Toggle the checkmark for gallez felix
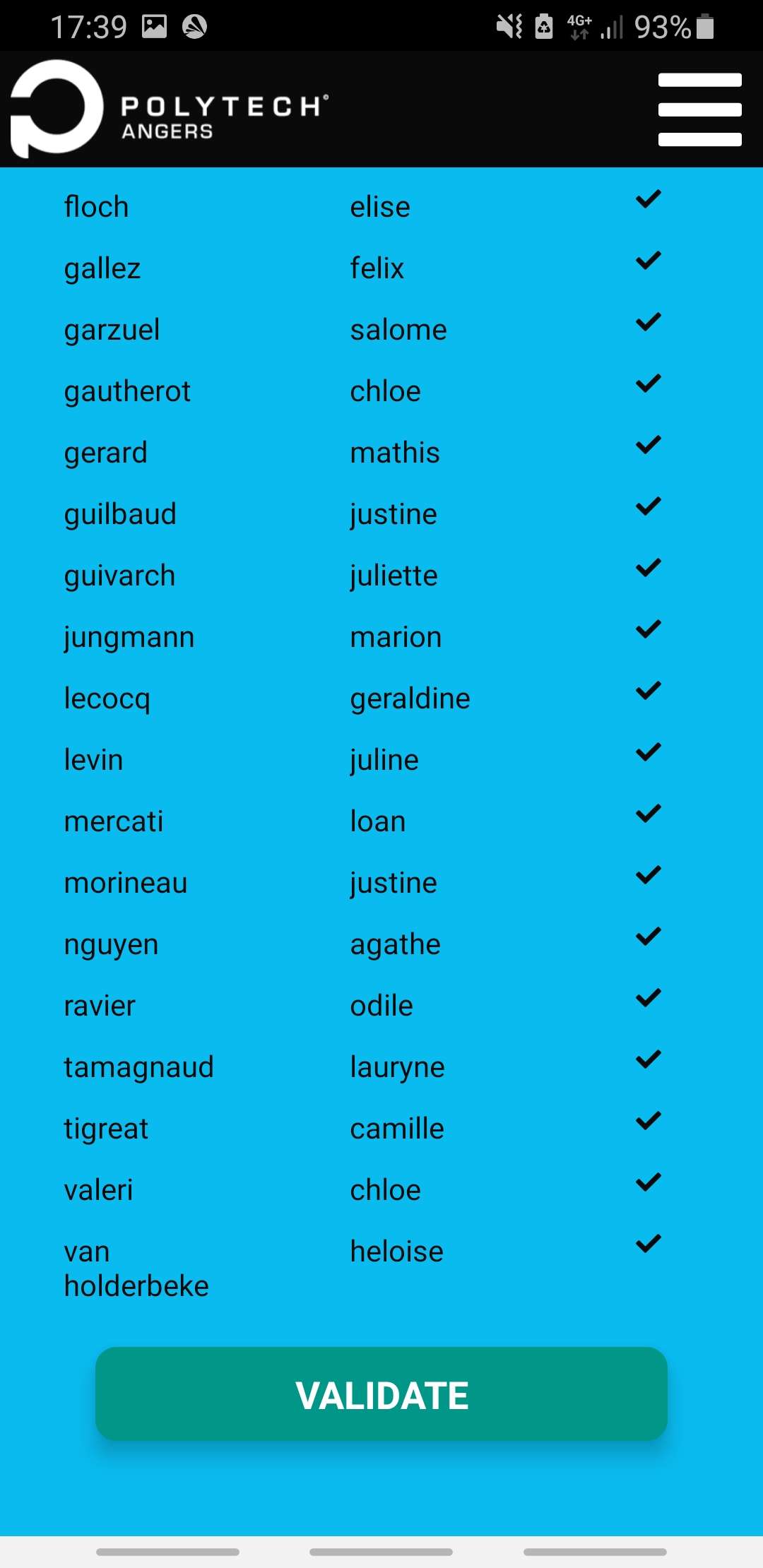The image size is (763, 1568). (x=648, y=261)
